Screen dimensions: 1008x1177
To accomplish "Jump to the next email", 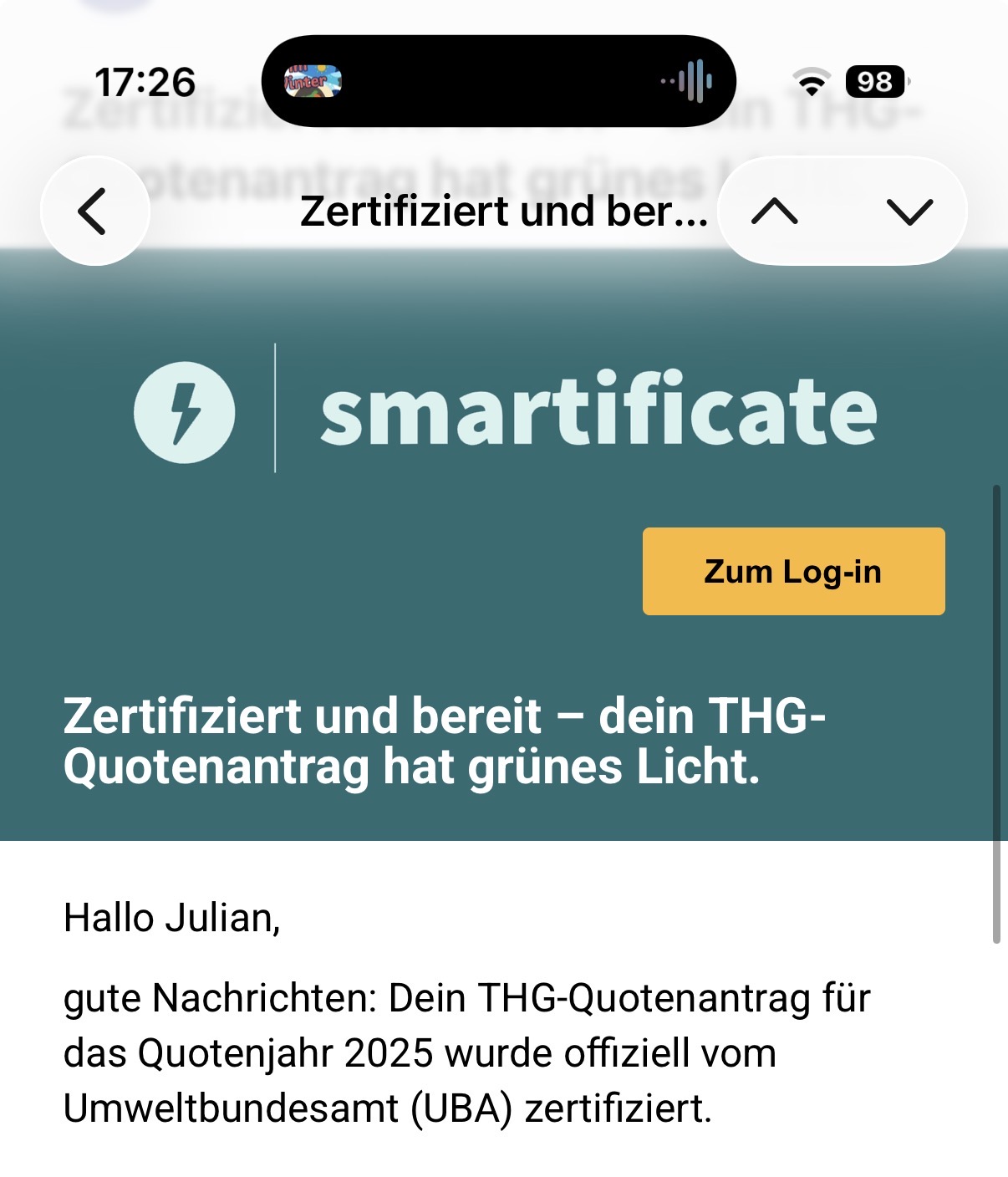I will (x=909, y=211).
